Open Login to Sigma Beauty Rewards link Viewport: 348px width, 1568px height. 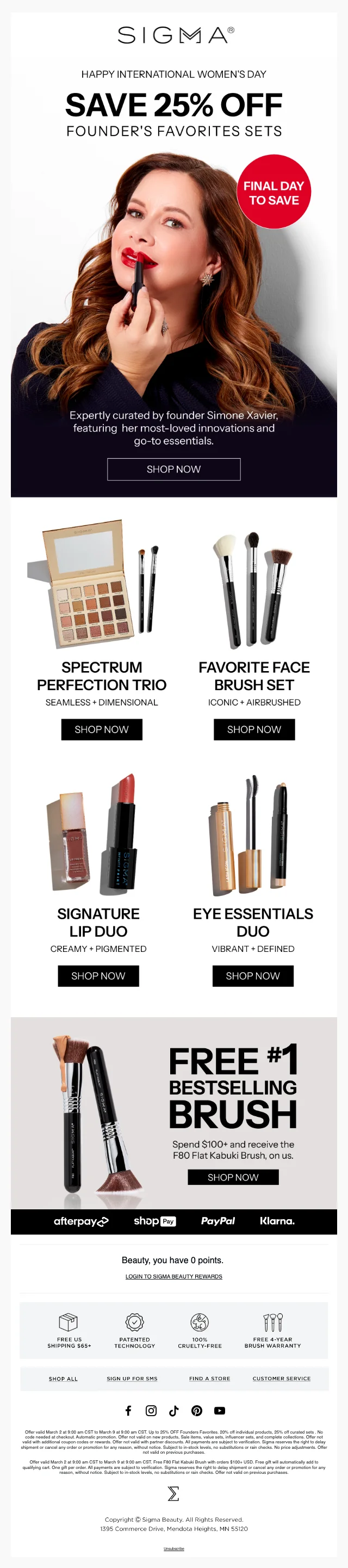(173, 1276)
